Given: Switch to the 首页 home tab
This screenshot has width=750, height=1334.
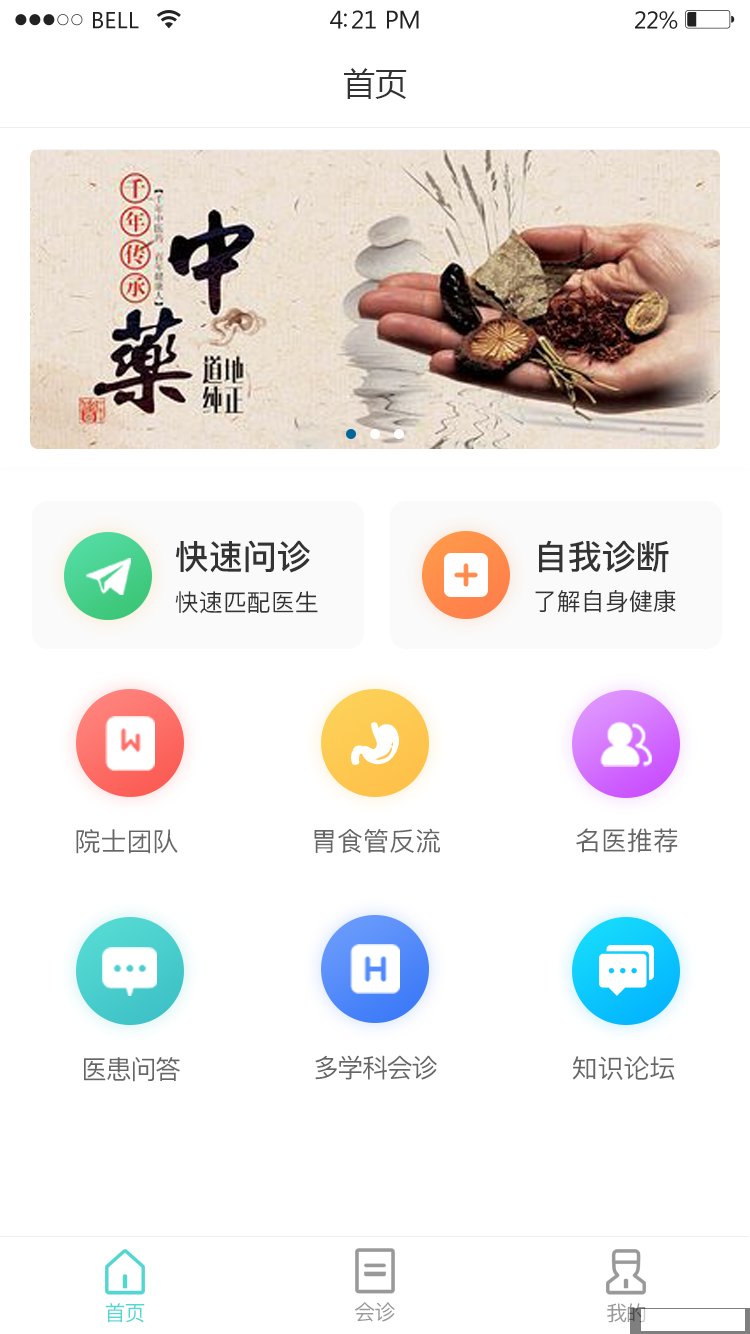Looking at the screenshot, I should click(125, 1286).
